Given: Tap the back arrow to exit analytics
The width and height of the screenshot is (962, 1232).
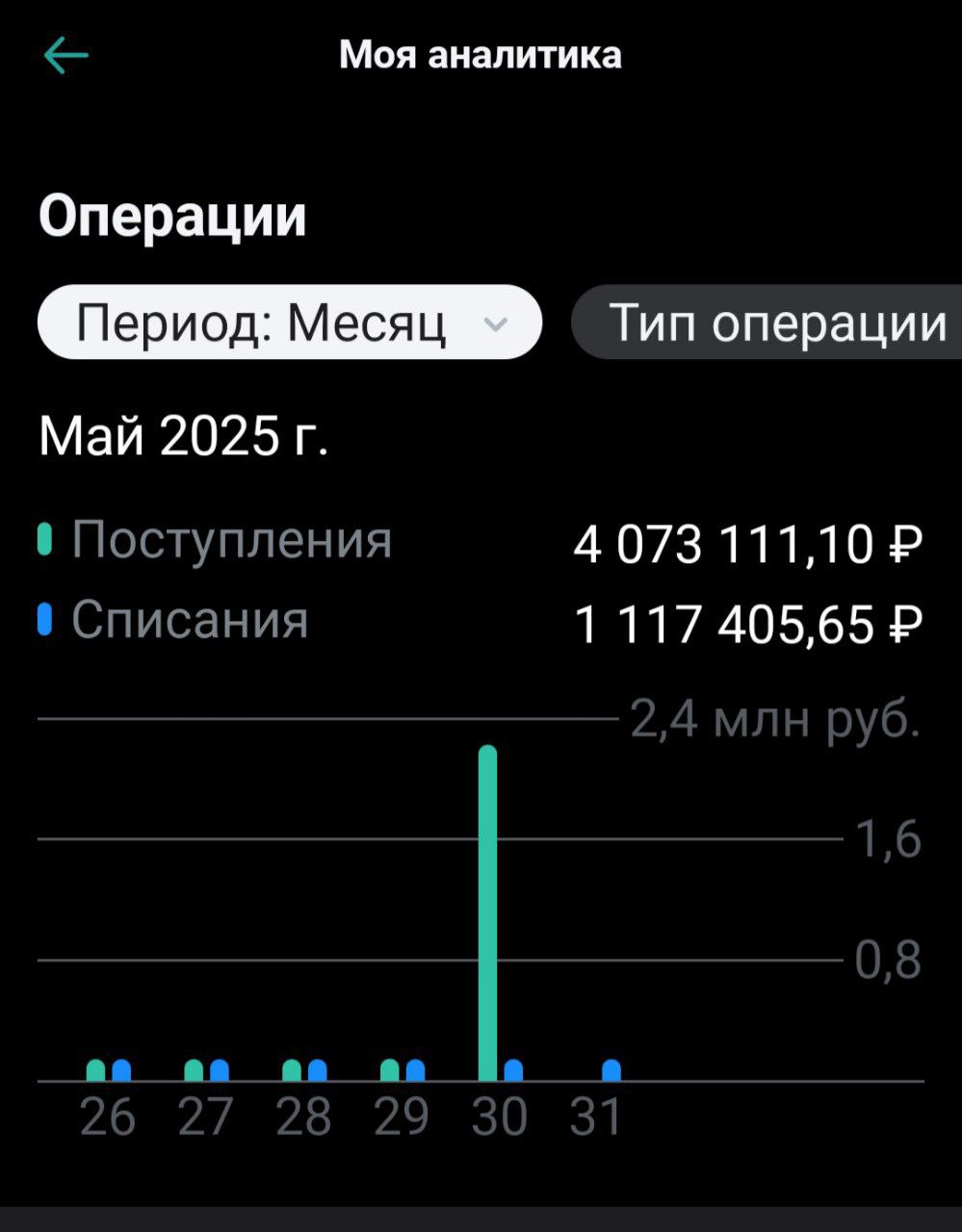Looking at the screenshot, I should coord(65,56).
